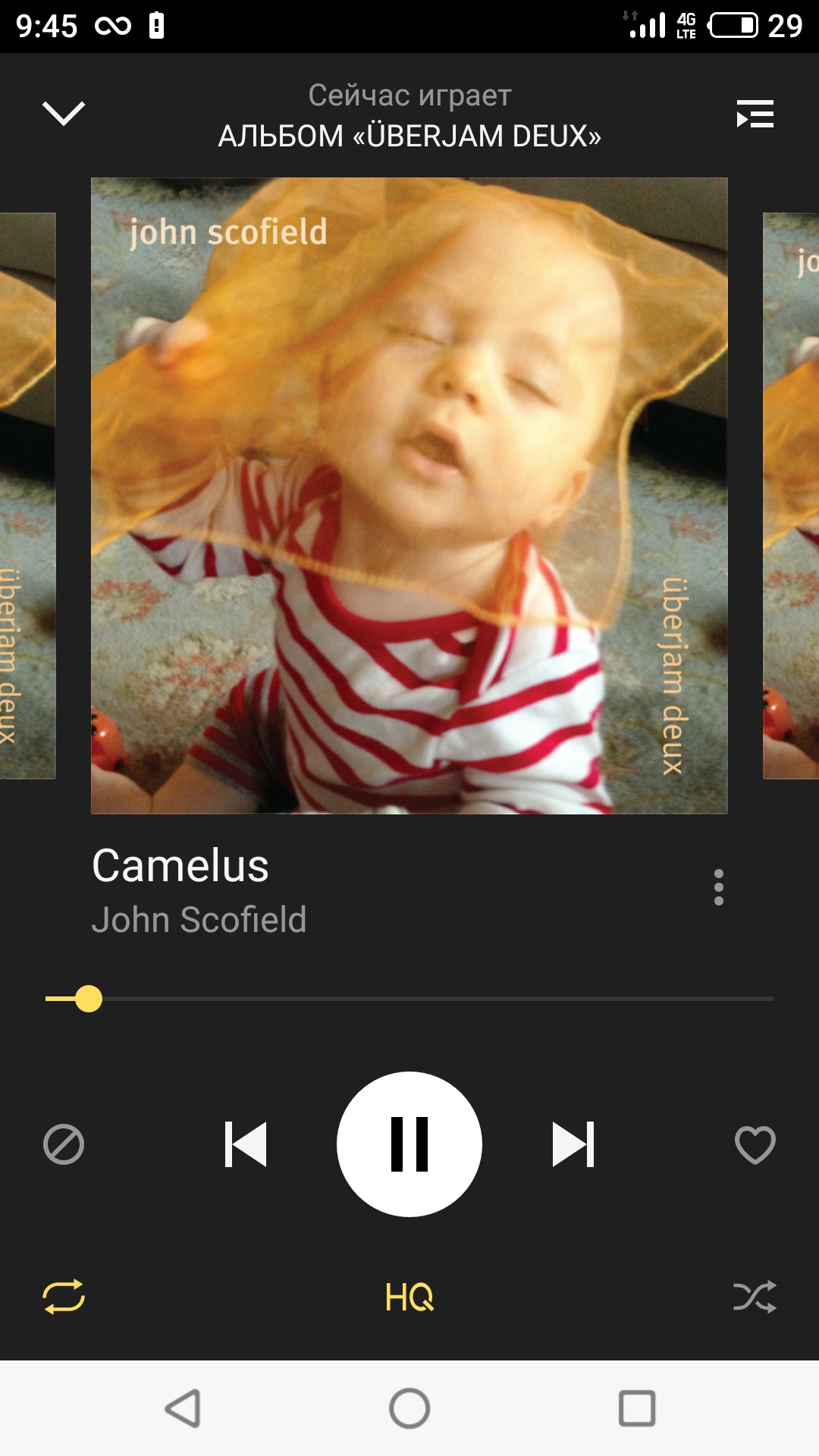The image size is (819, 1456).
Task: Toggle shuffle playback
Action: click(x=755, y=1297)
